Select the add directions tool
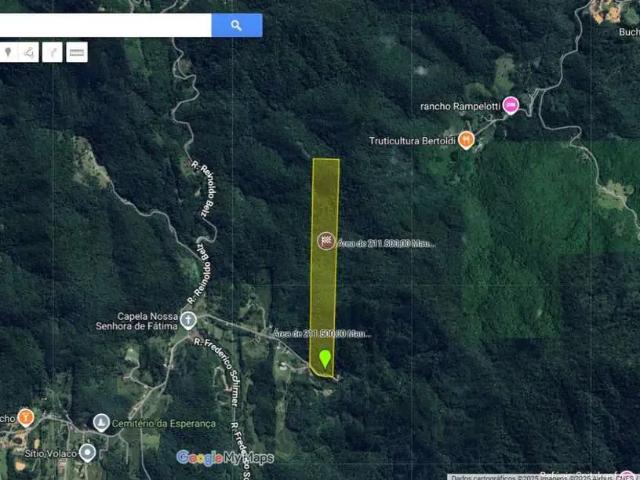The image size is (640, 480). (52, 52)
